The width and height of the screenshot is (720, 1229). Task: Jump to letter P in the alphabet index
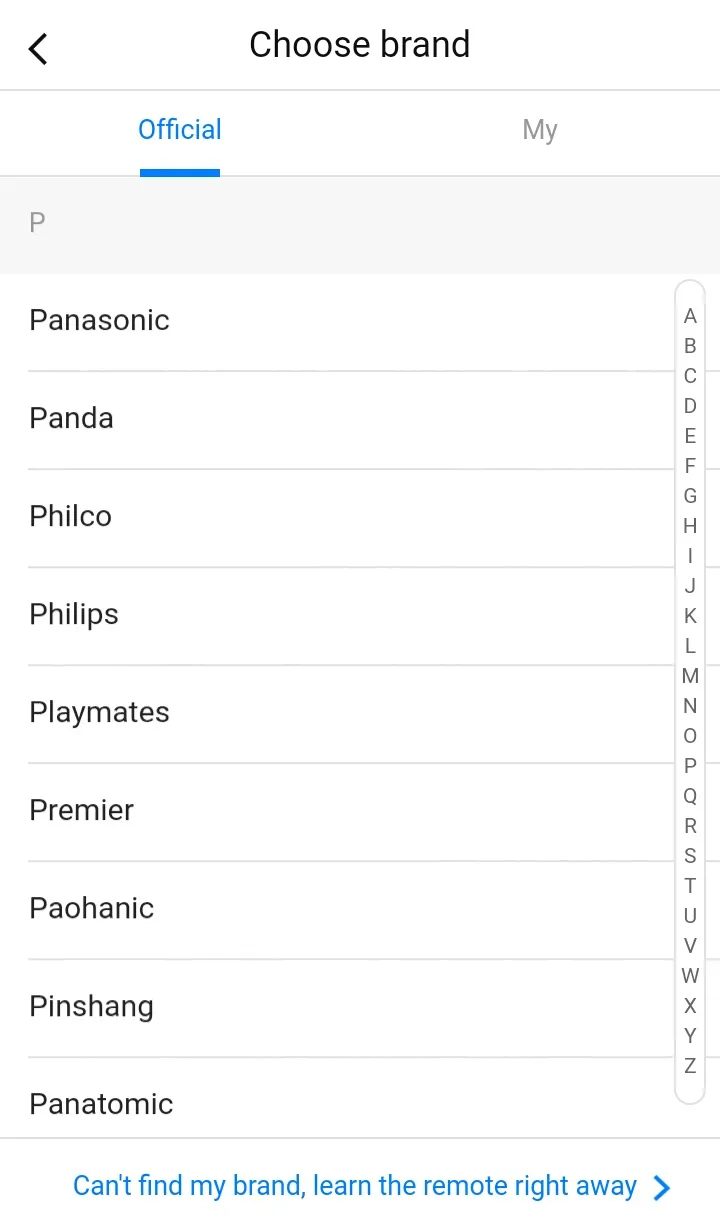click(x=690, y=766)
